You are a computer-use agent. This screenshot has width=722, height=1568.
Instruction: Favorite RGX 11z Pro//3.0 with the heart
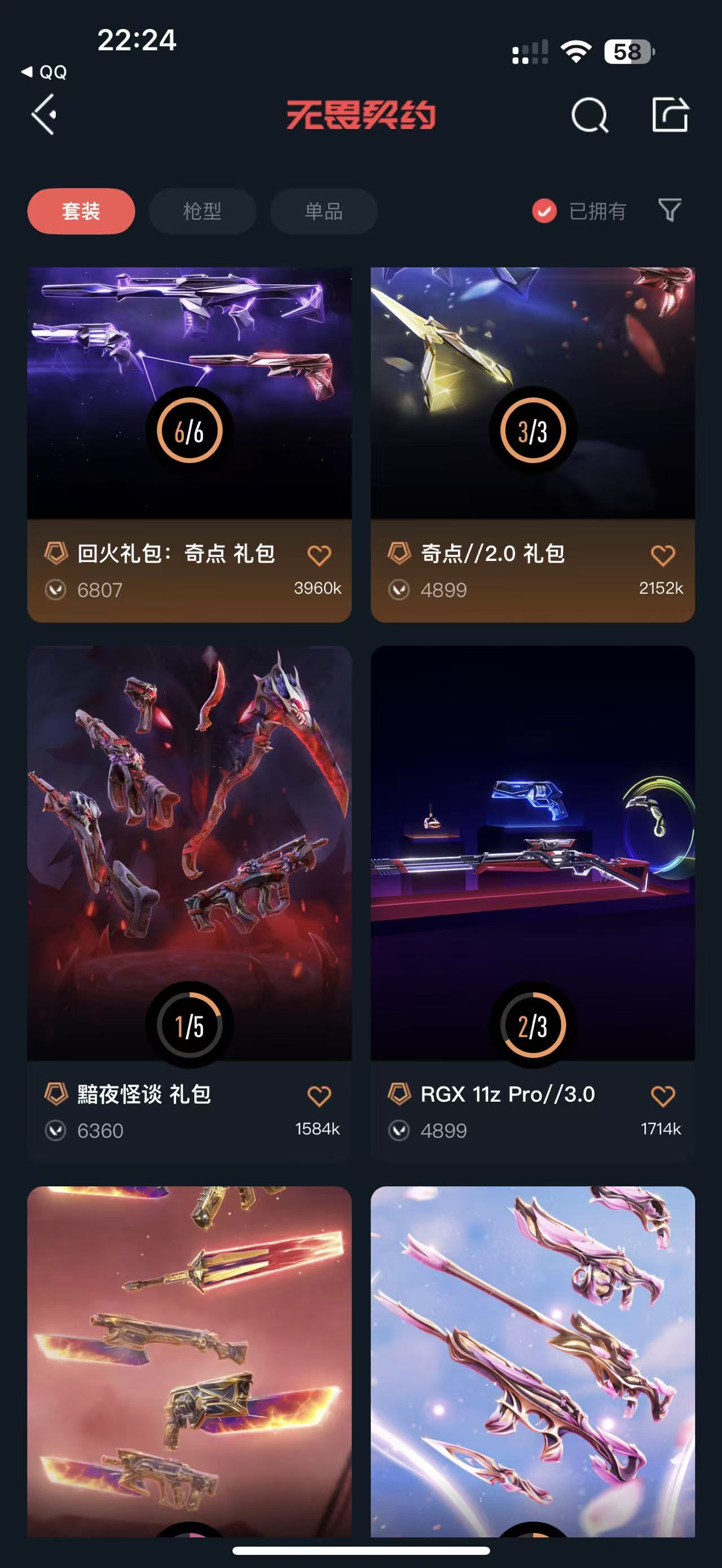point(662,1096)
